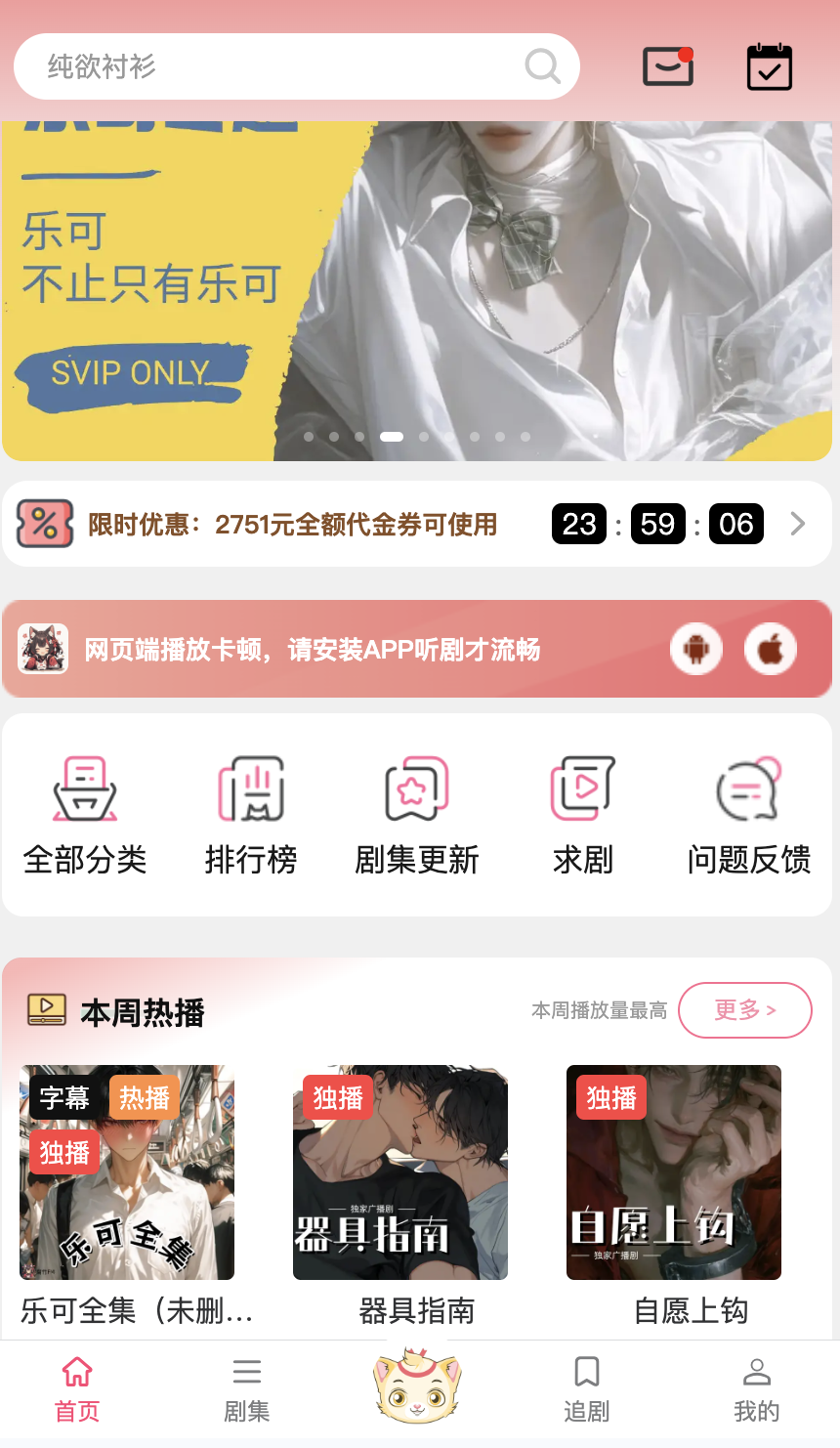Download the Android app
Screen dimensions: 840x1448
(695, 649)
